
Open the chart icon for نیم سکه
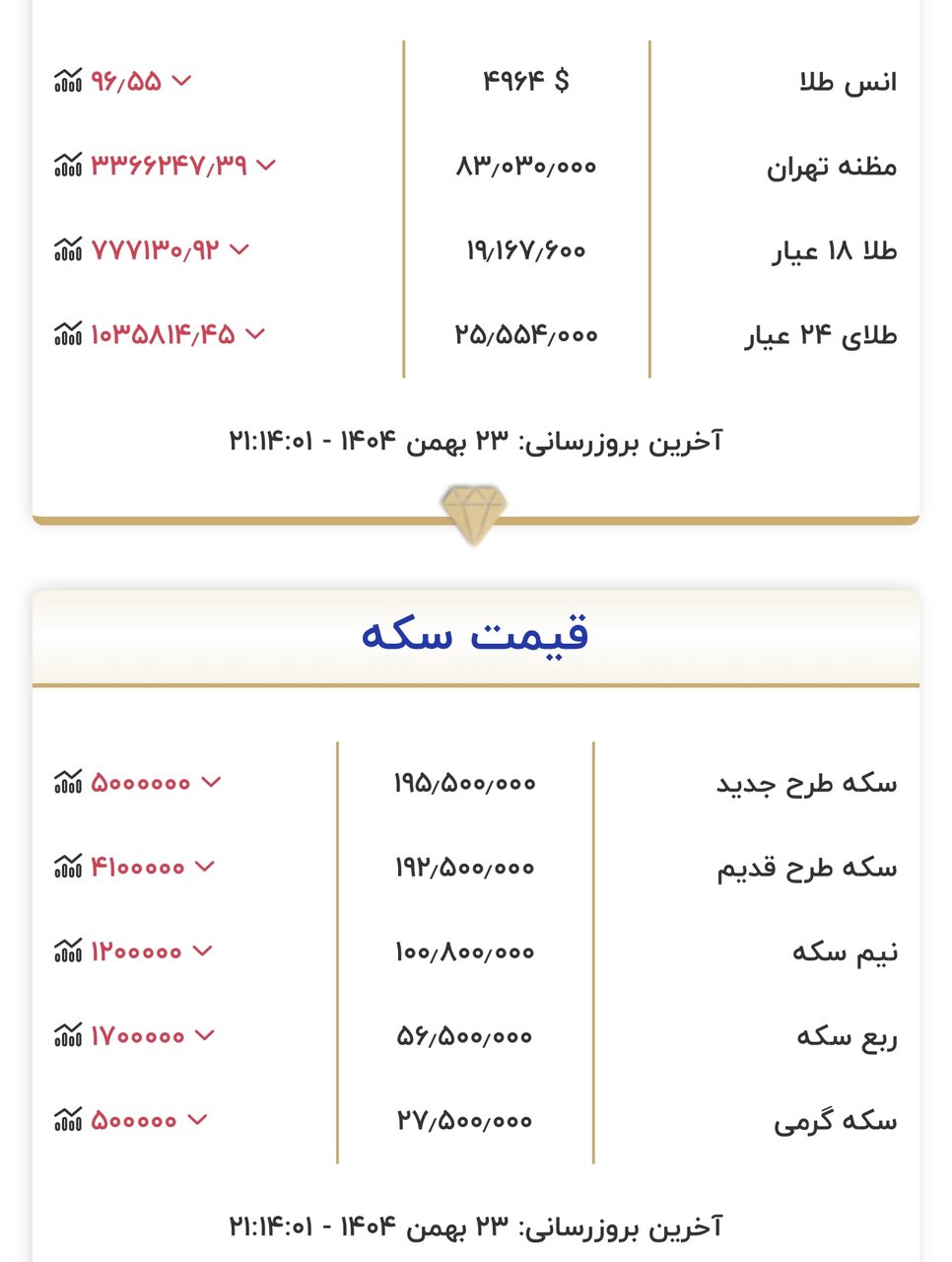67,951
